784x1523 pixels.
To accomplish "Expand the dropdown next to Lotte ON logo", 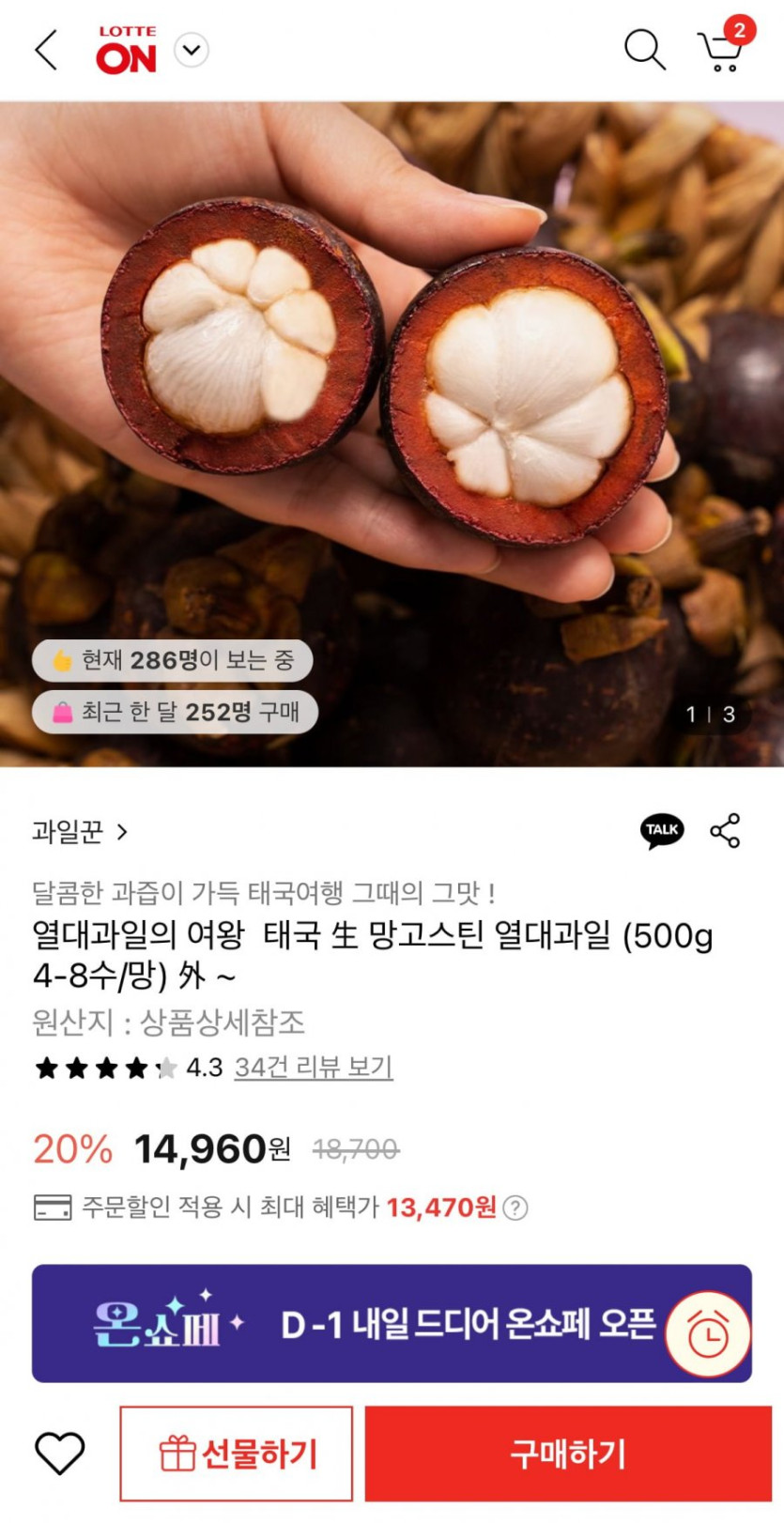I will tap(192, 50).
